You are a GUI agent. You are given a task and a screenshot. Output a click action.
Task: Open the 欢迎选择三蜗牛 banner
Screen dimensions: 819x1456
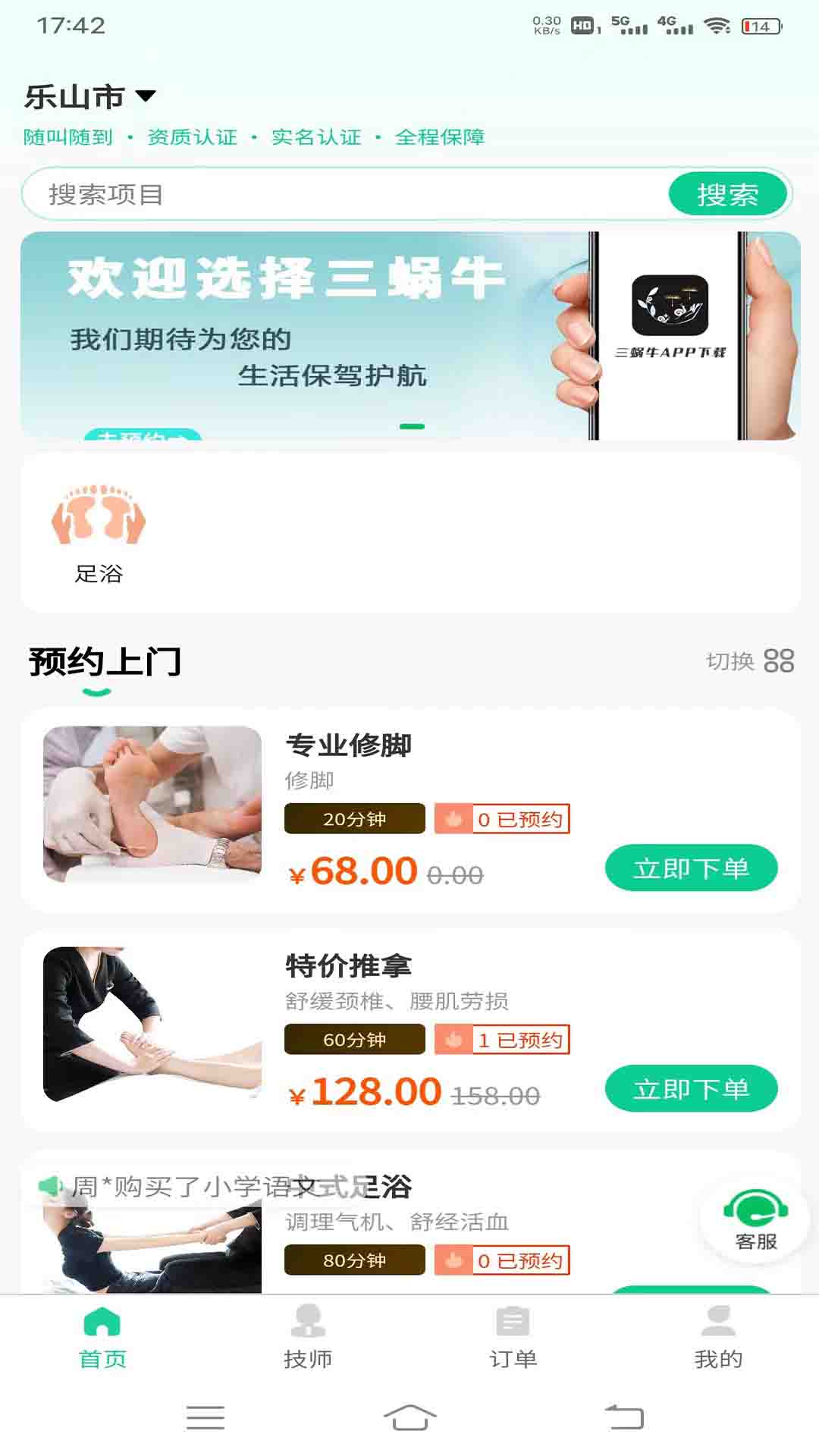tap(410, 335)
